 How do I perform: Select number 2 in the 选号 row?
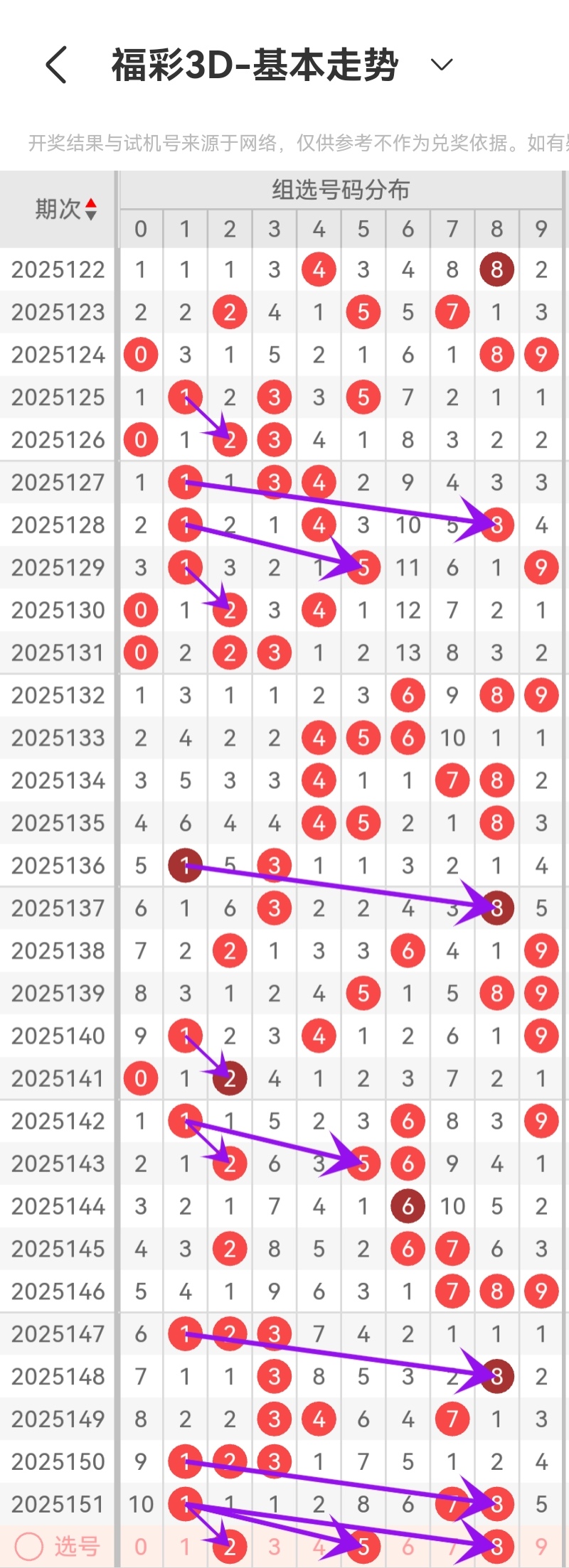click(229, 1546)
